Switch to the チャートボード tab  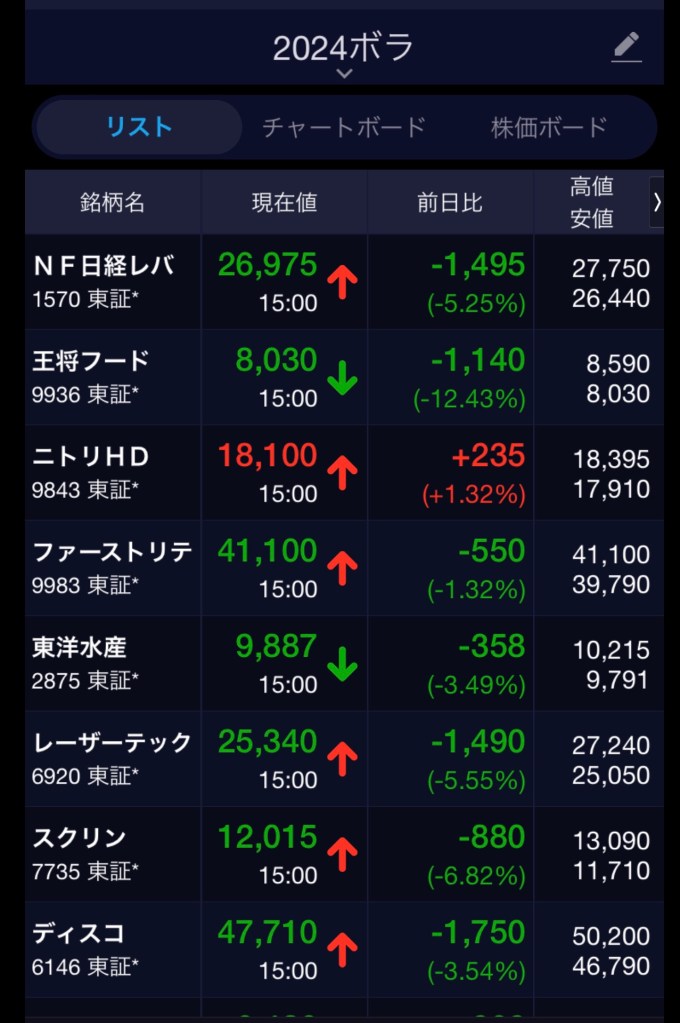point(343,127)
